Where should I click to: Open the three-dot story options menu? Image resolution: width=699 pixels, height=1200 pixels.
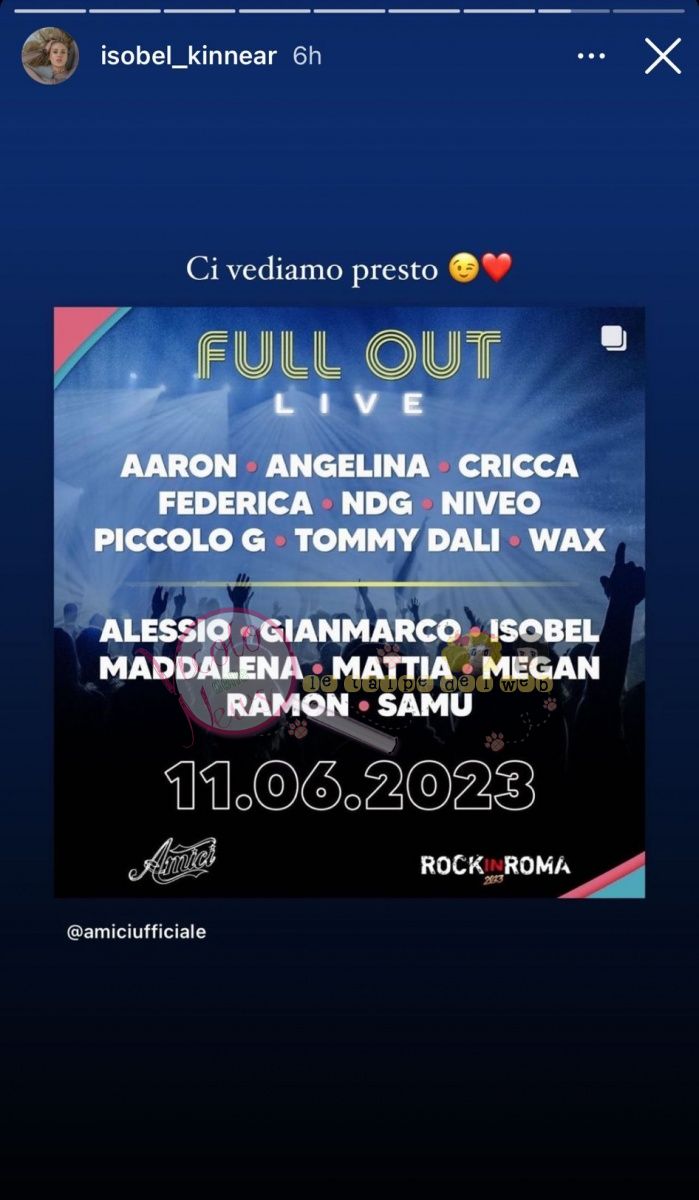591,56
